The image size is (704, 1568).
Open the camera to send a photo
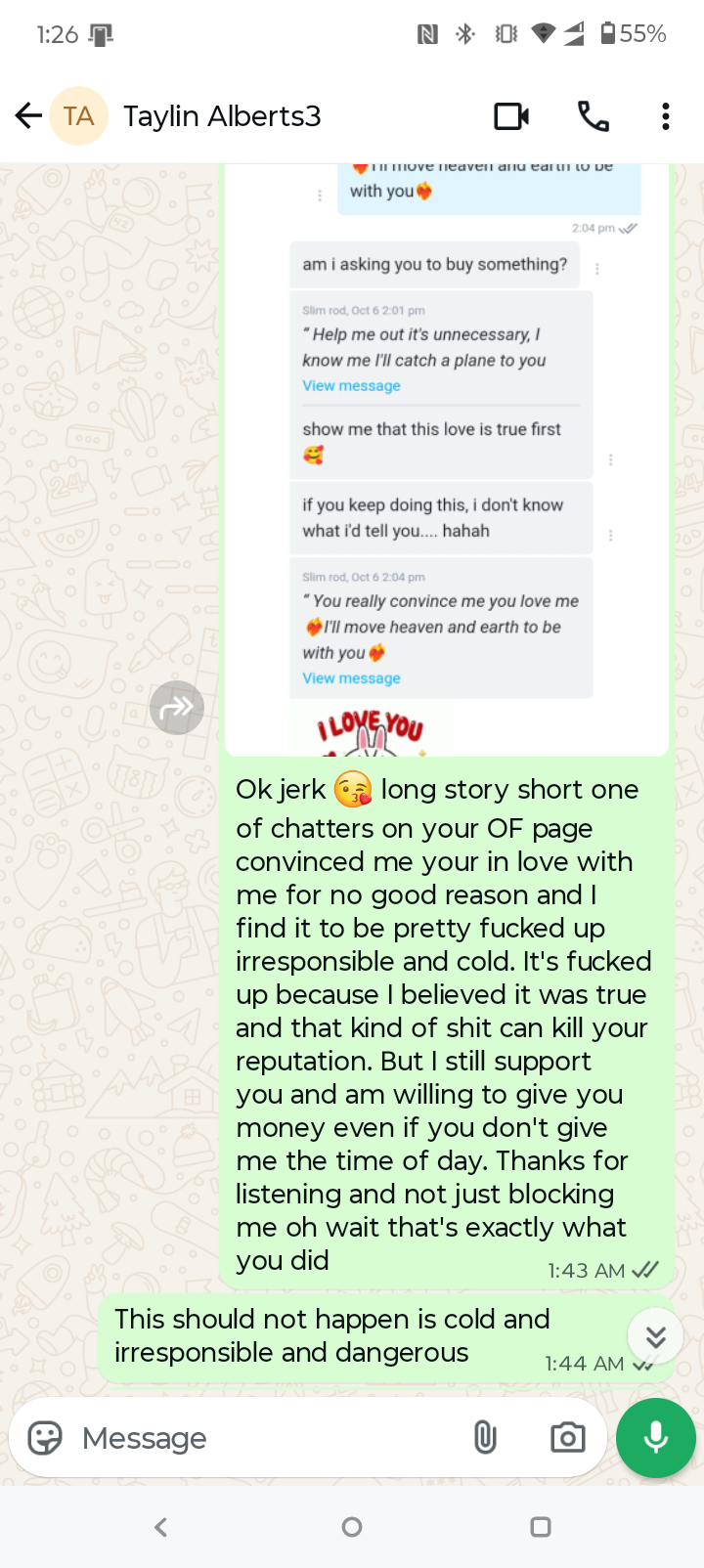click(x=567, y=1438)
